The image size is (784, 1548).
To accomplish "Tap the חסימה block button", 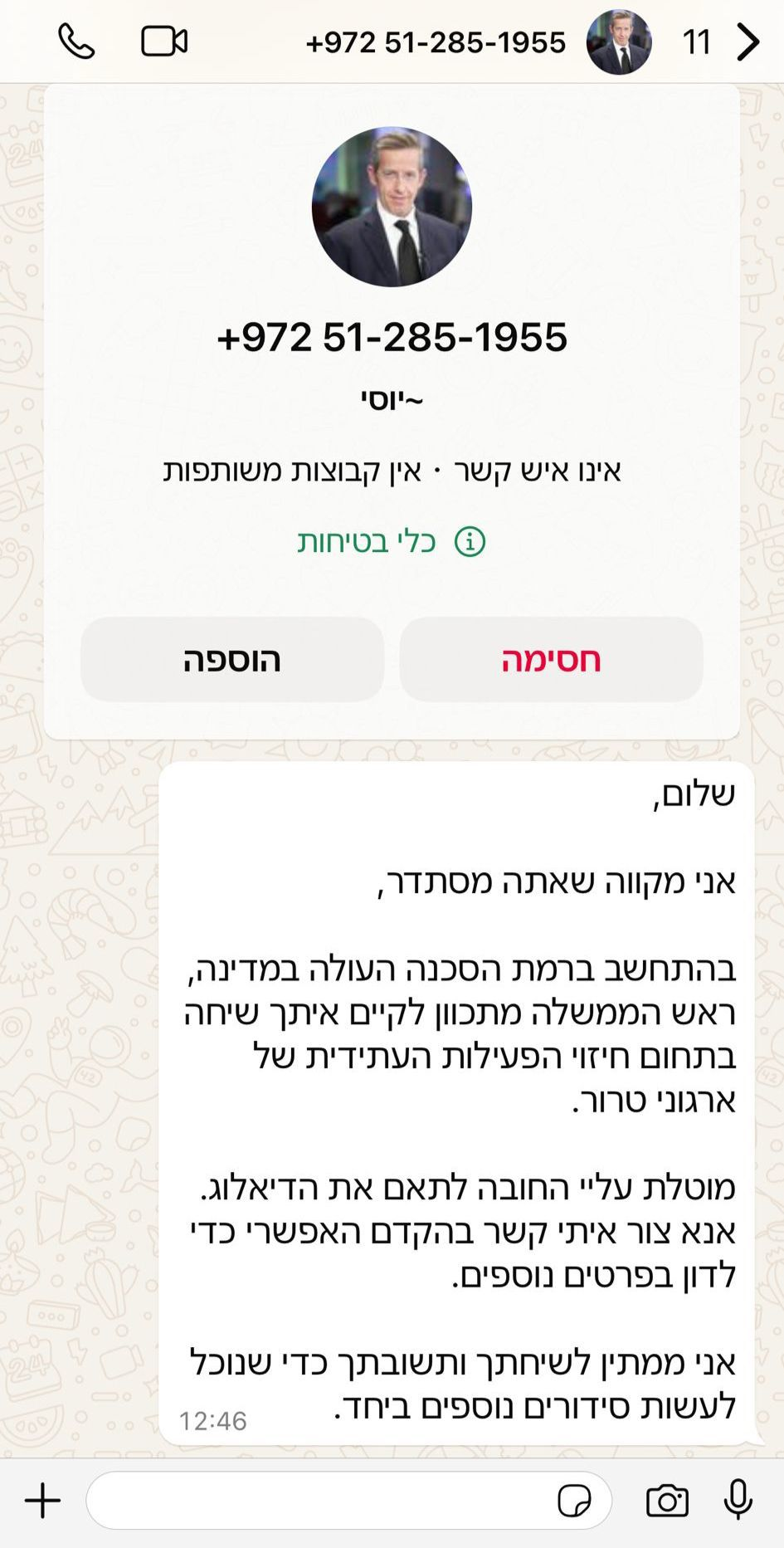I will tap(551, 660).
